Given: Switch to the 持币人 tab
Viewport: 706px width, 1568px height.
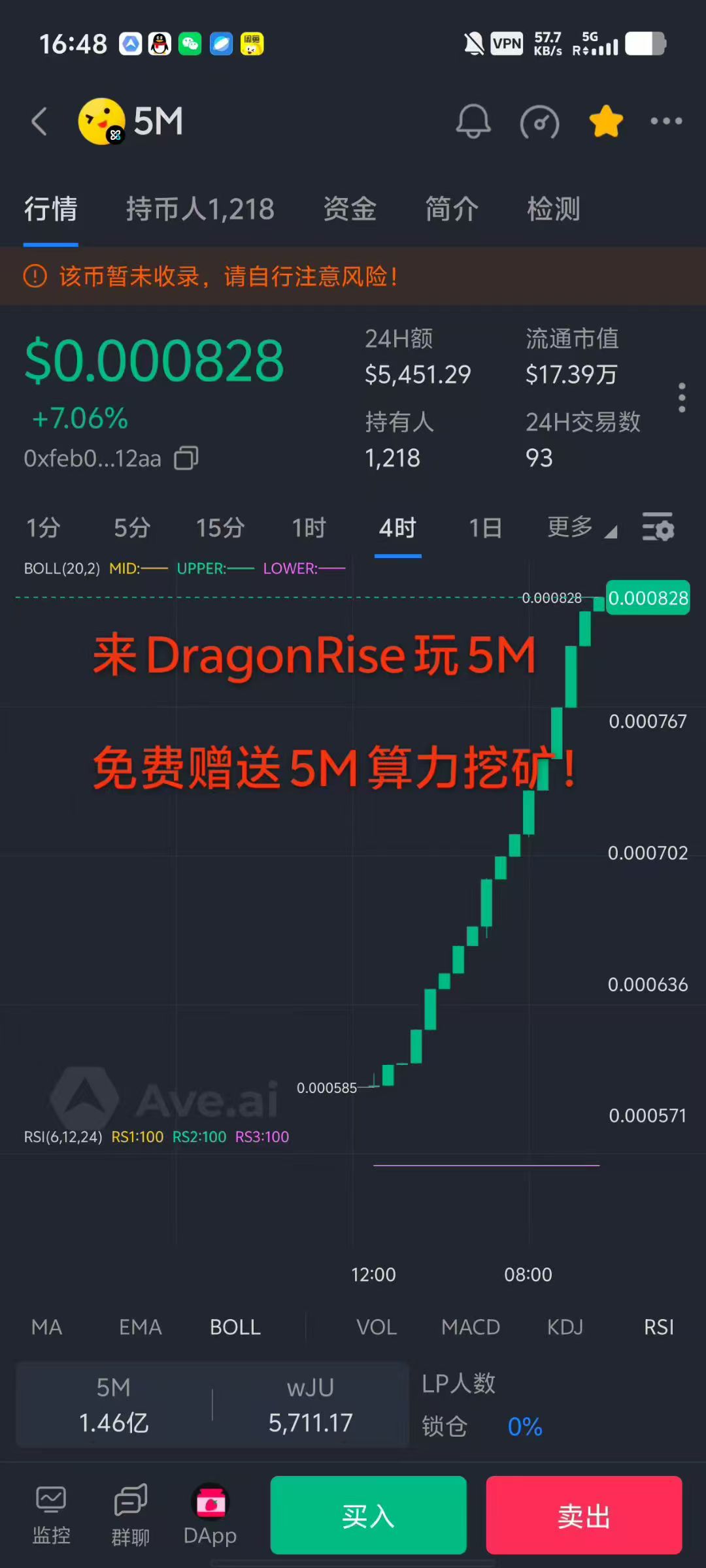Looking at the screenshot, I should tap(199, 210).
